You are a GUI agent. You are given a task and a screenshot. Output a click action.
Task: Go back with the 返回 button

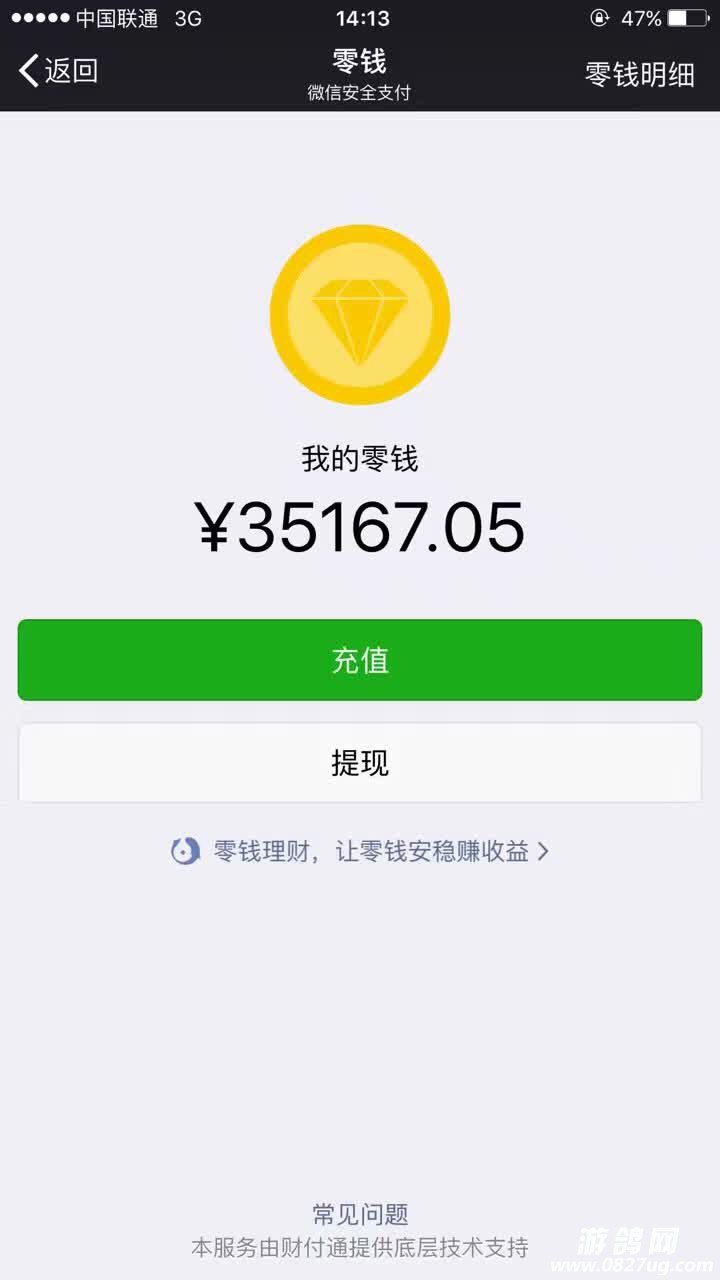58,70
